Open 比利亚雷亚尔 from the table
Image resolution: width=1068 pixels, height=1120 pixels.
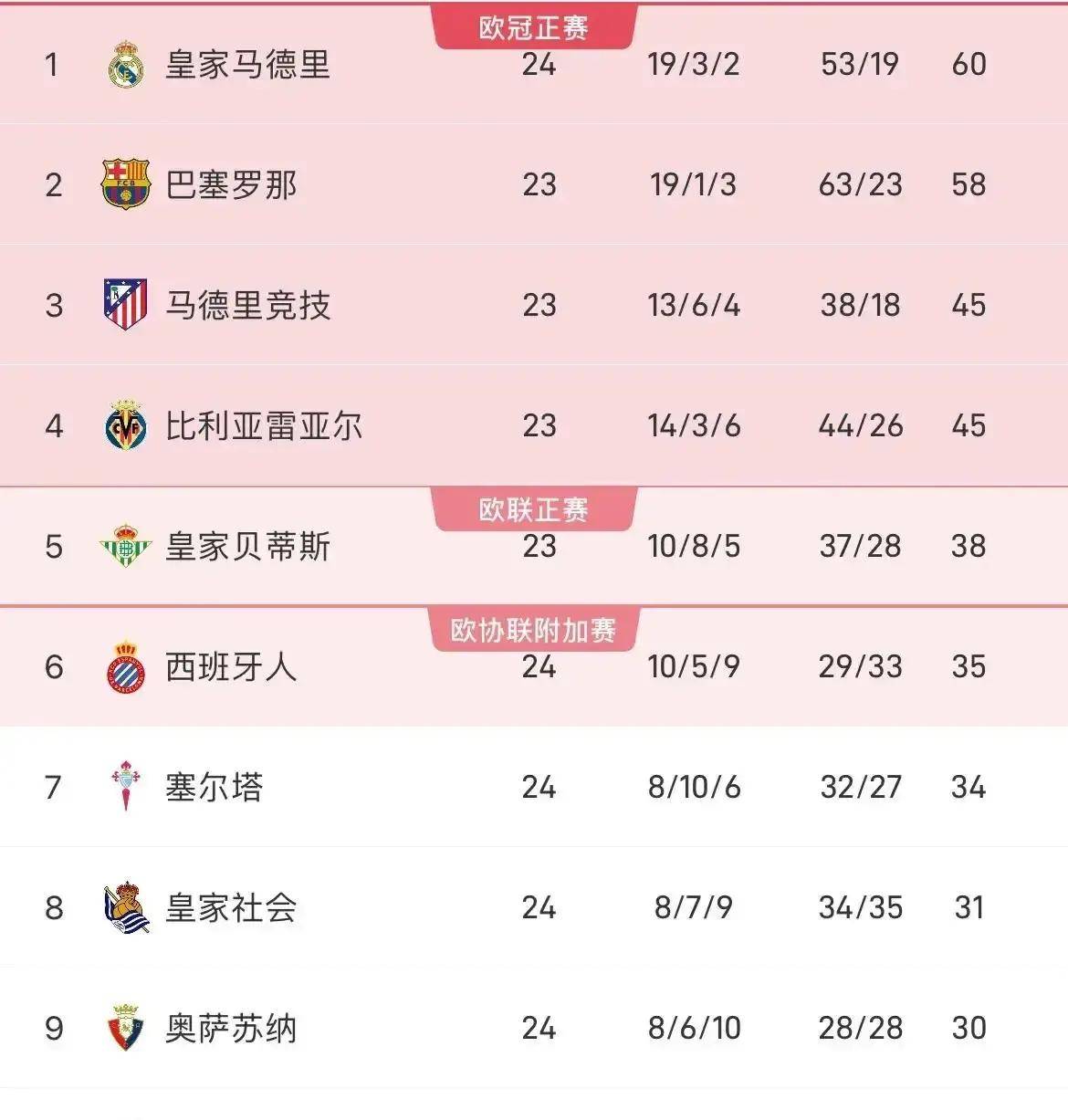[x=264, y=426]
